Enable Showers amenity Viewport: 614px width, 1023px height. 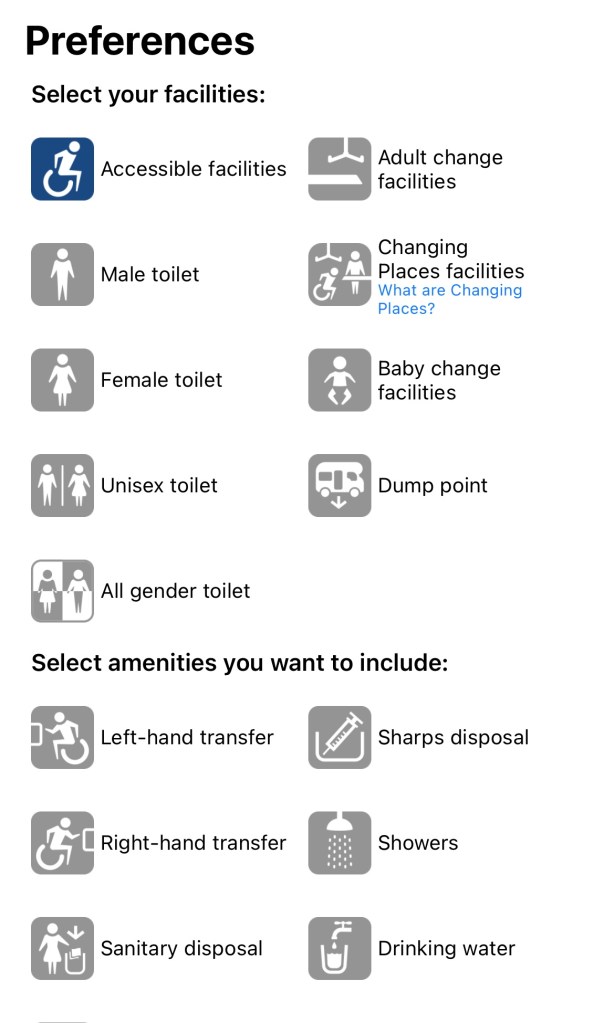[x=340, y=843]
